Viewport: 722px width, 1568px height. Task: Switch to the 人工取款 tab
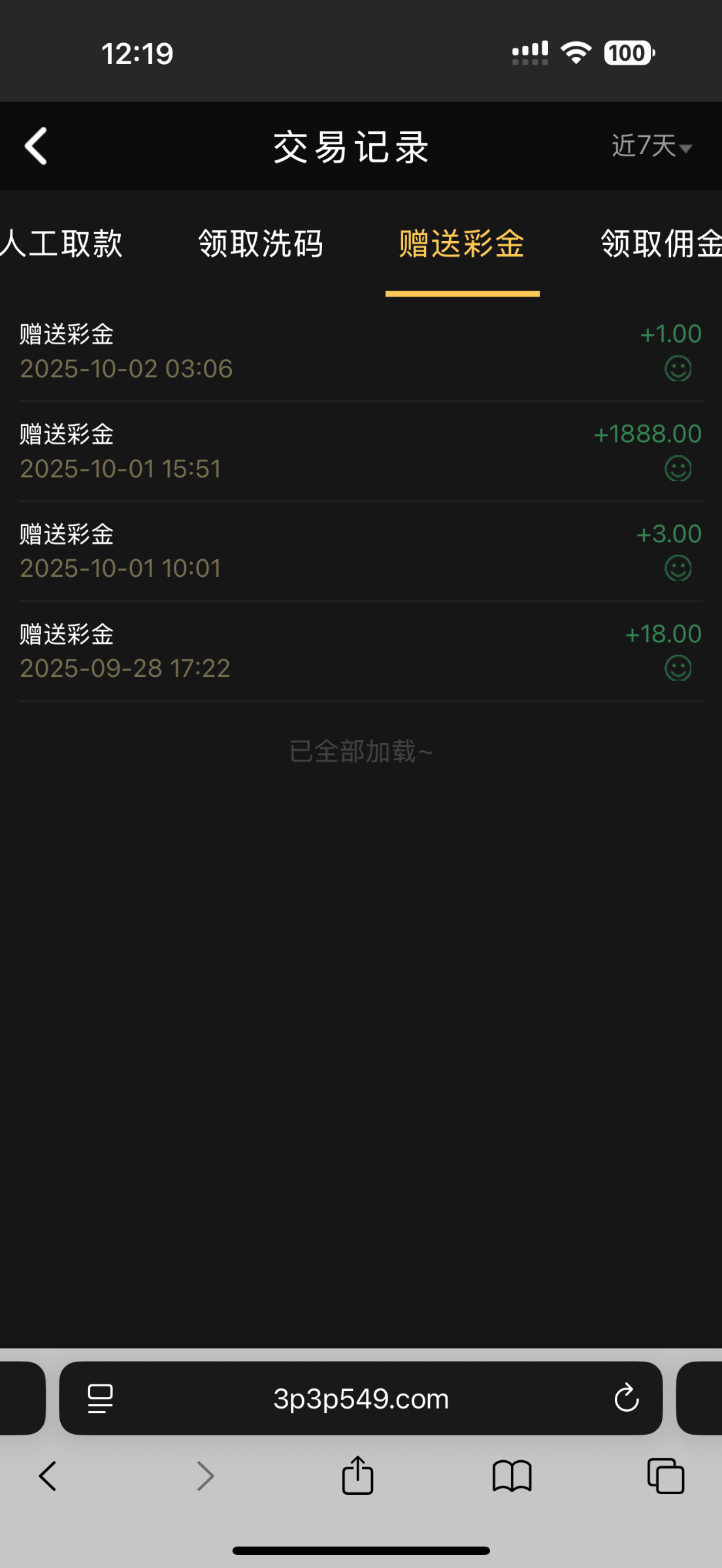pyautogui.click(x=62, y=244)
